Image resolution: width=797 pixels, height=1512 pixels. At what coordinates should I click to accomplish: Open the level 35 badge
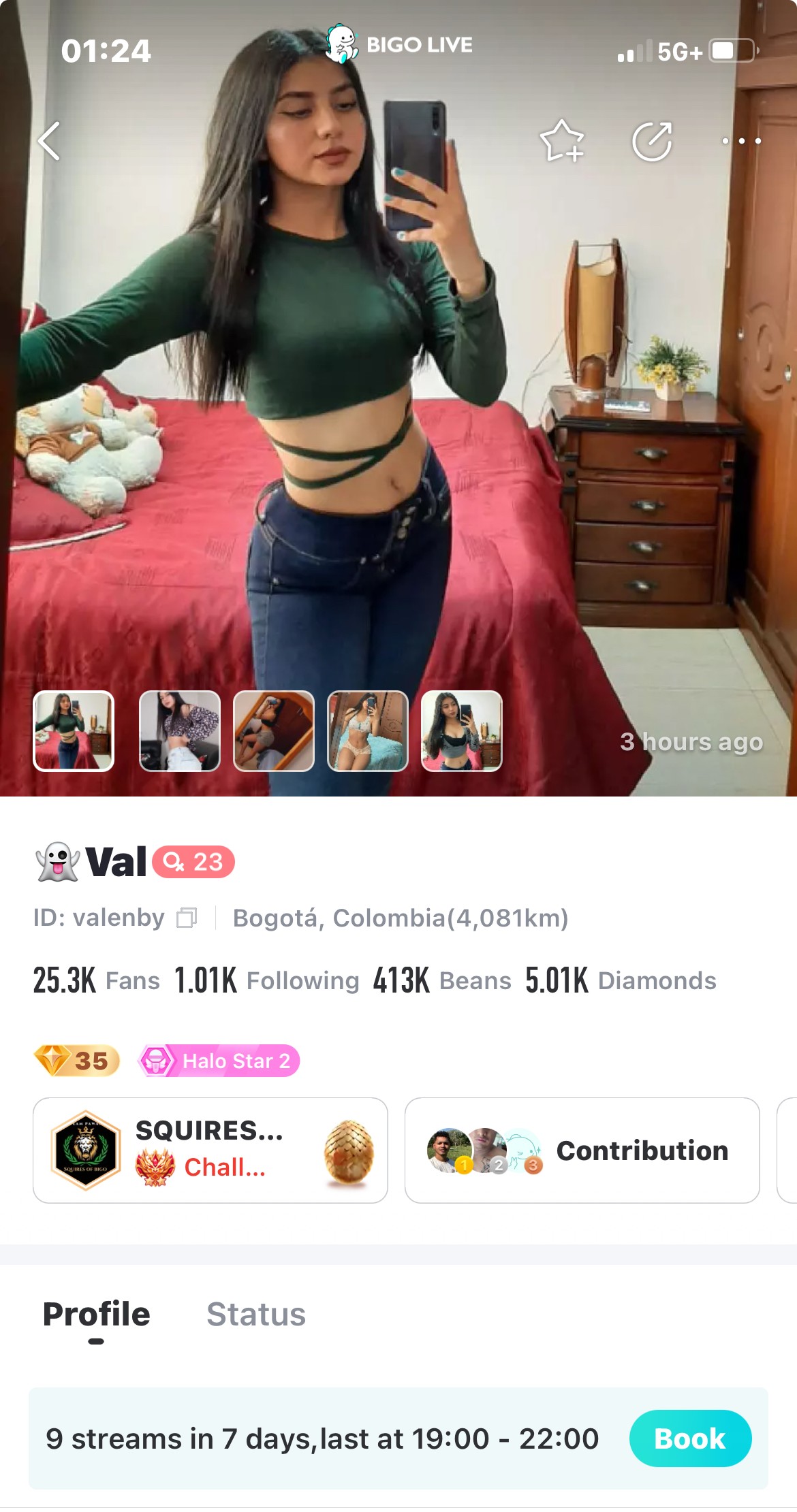pos(77,1061)
